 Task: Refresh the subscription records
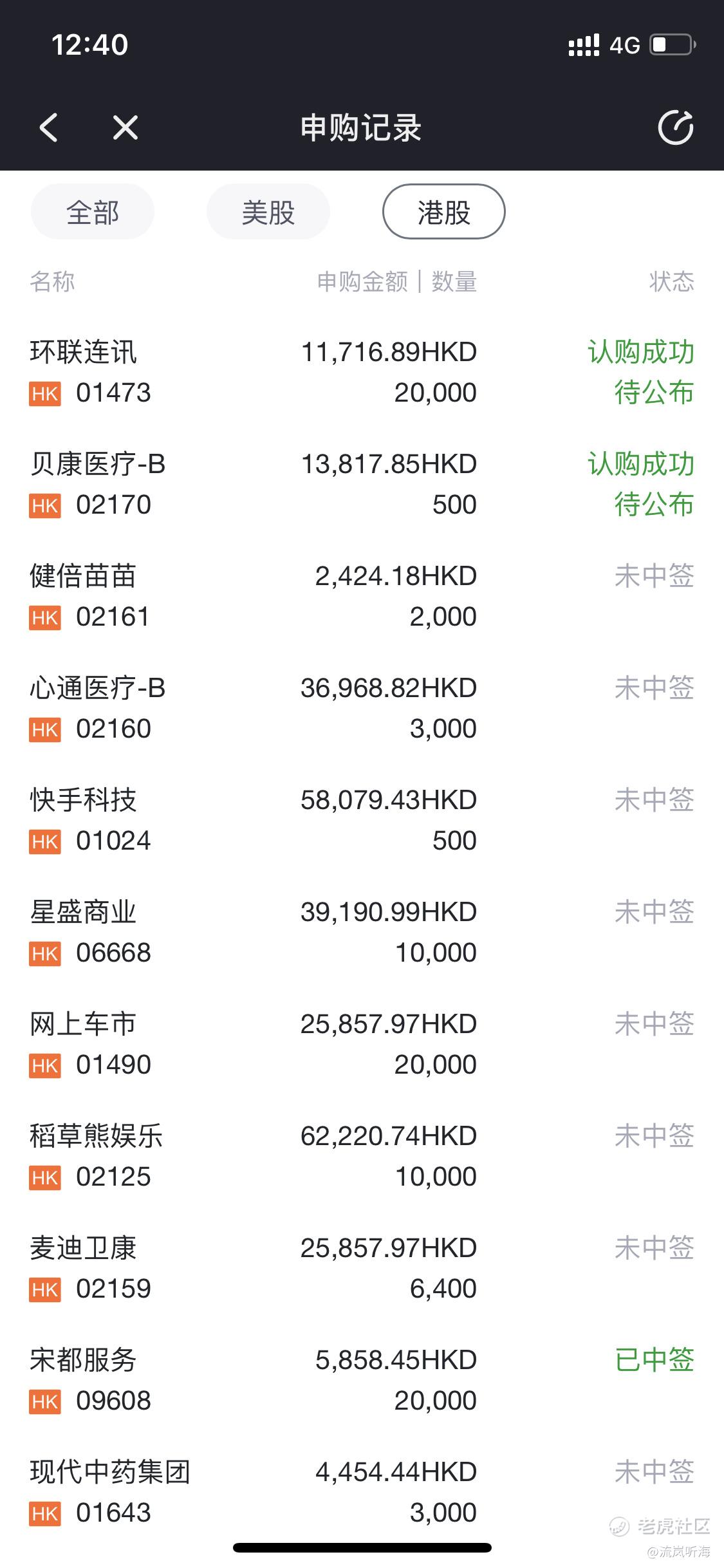click(676, 127)
